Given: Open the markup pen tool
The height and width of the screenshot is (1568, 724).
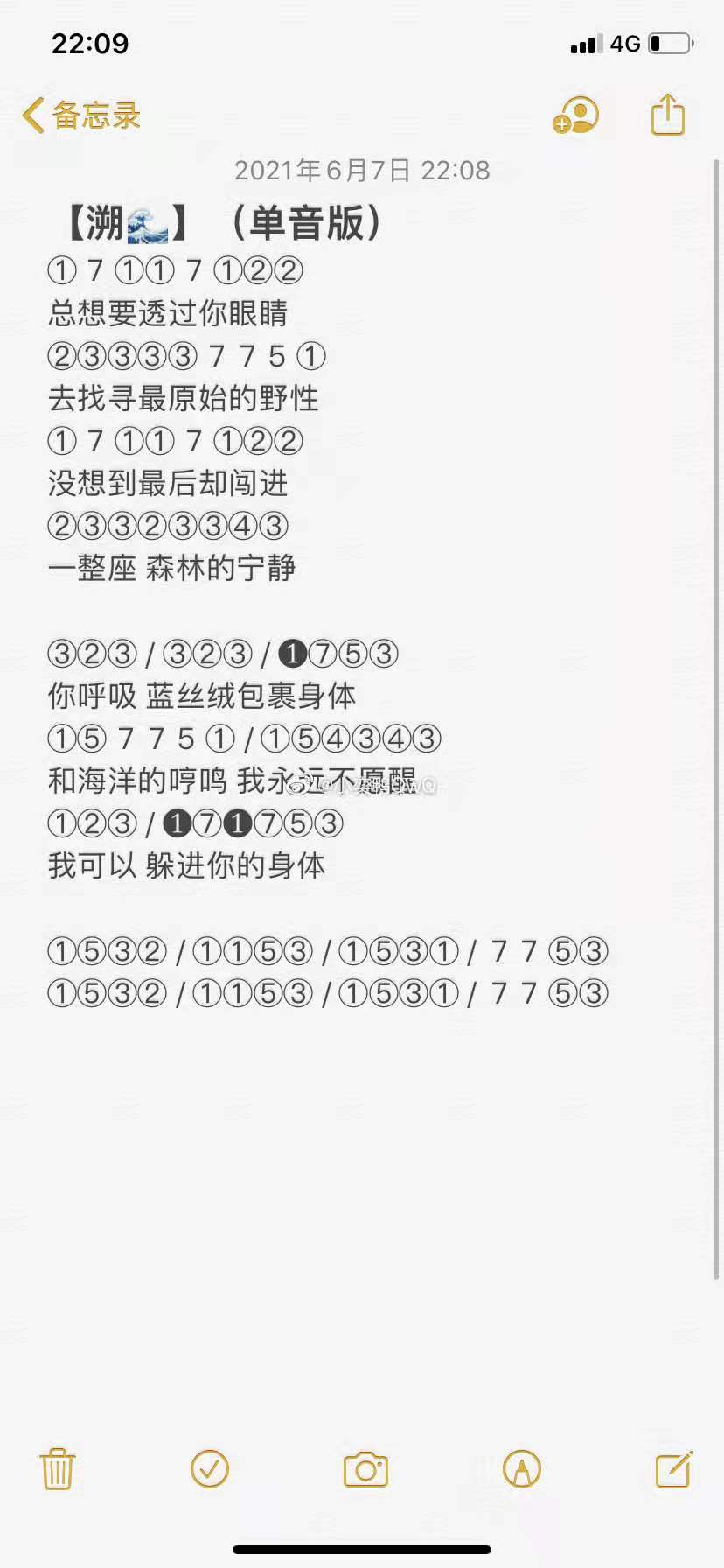Looking at the screenshot, I should pyautogui.click(x=522, y=1468).
